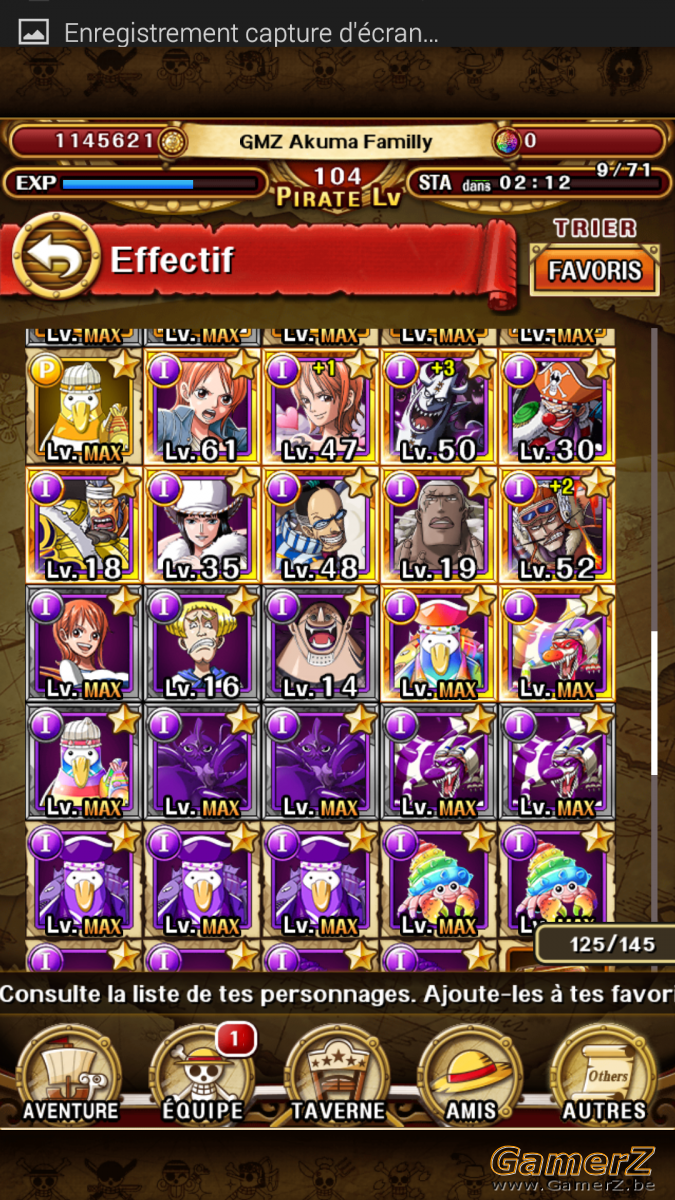Open the ÉQUIPE tab
Screen dimensions: 675x1200
coord(203,1075)
